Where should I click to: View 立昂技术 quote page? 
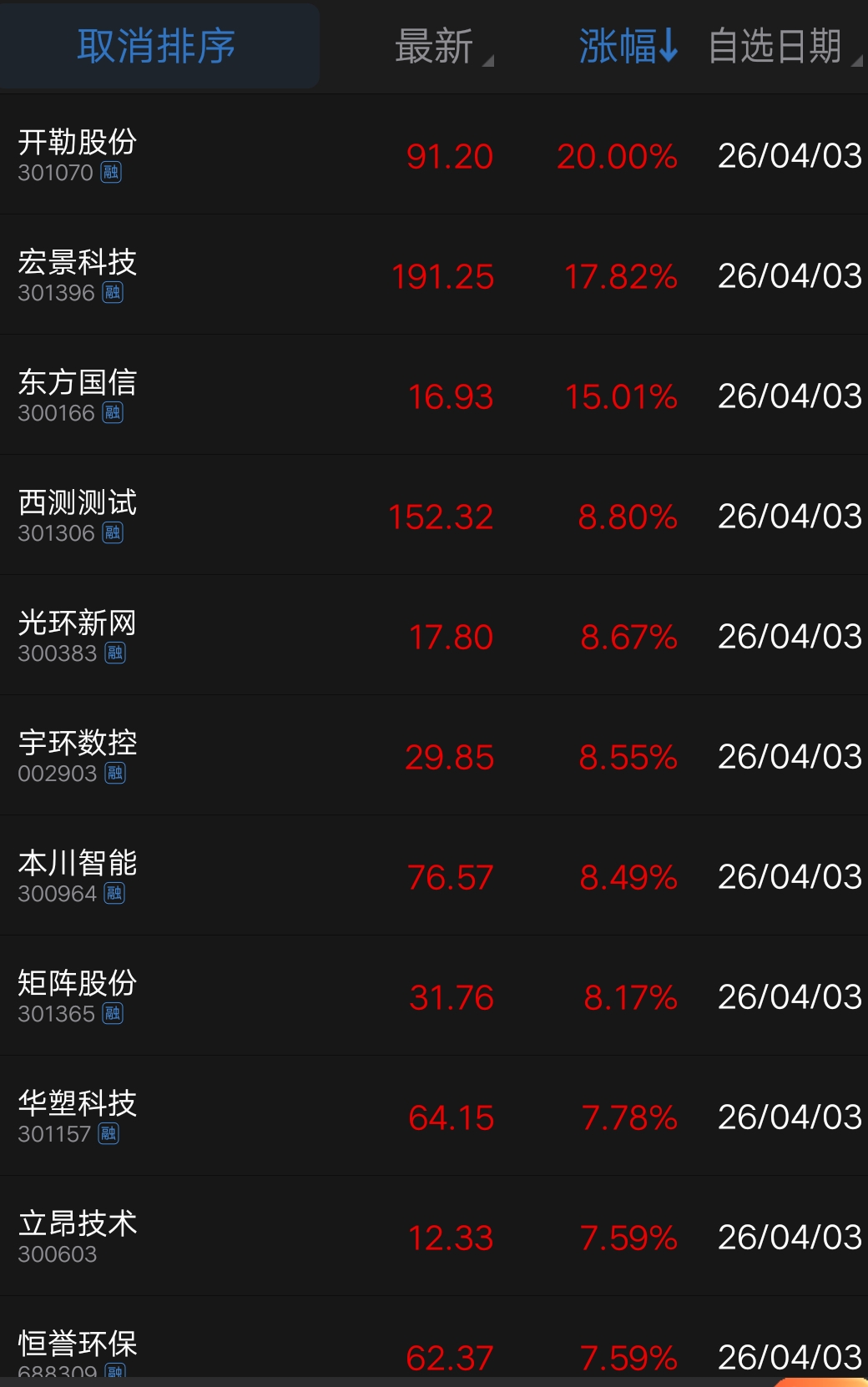coord(78,1236)
